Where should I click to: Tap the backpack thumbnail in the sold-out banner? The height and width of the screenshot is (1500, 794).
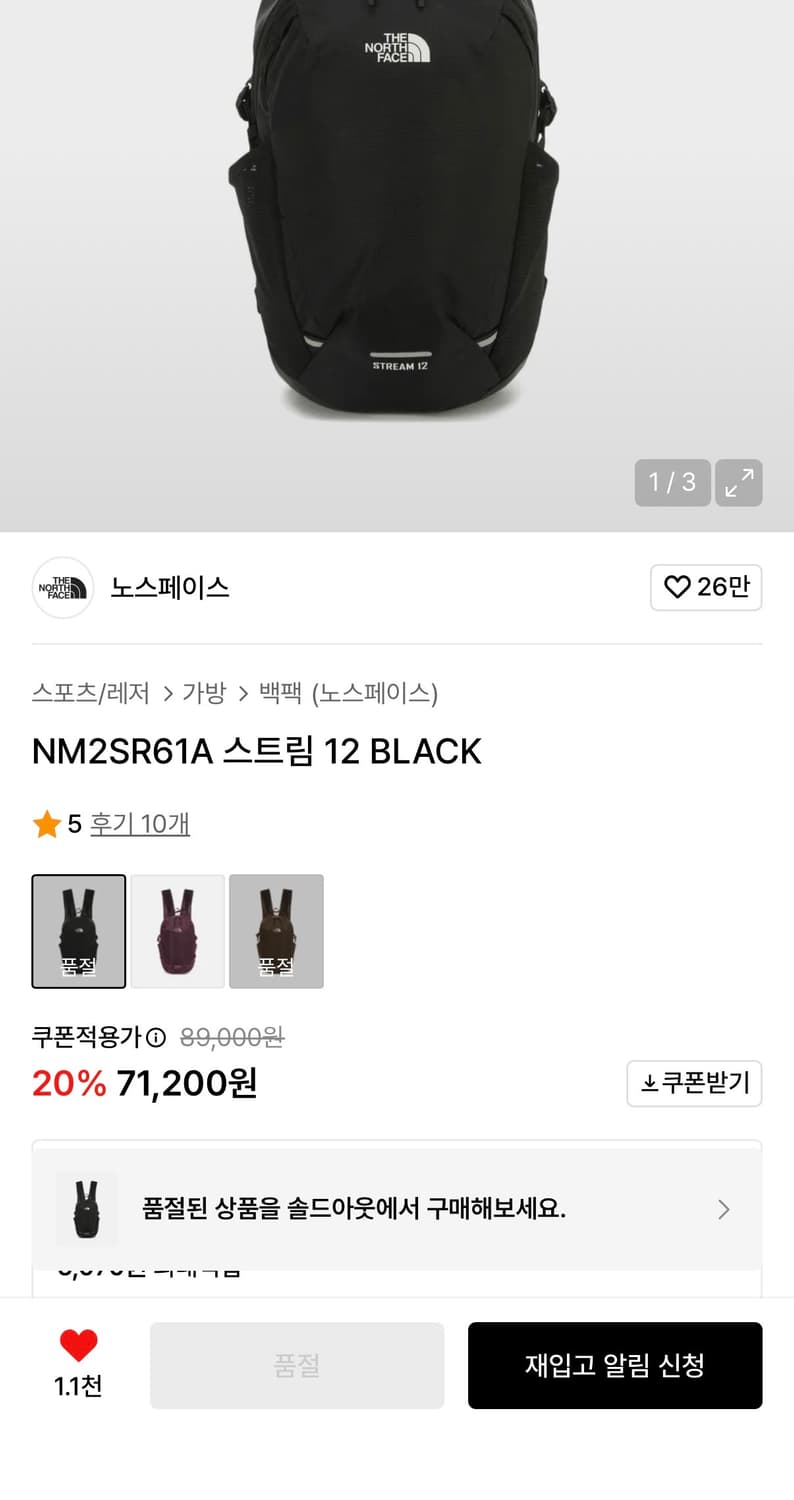point(86,1209)
